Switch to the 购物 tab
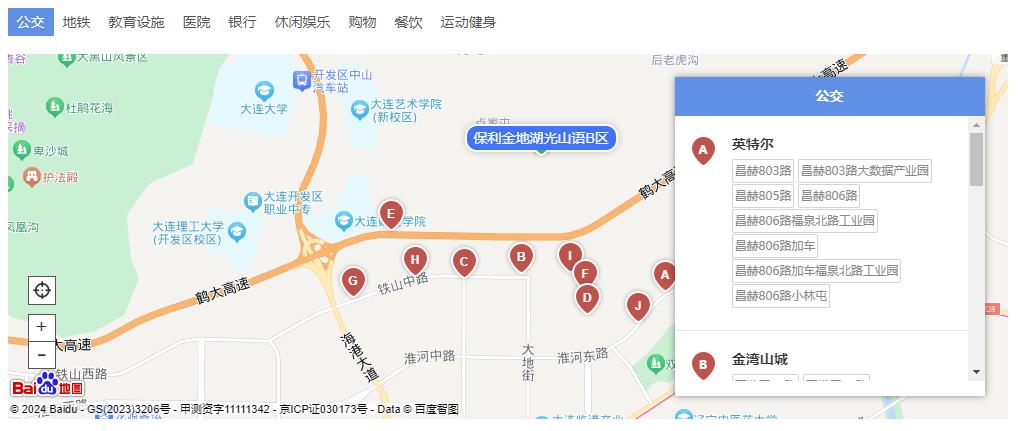Screen dimensions: 1025x431 362,22
